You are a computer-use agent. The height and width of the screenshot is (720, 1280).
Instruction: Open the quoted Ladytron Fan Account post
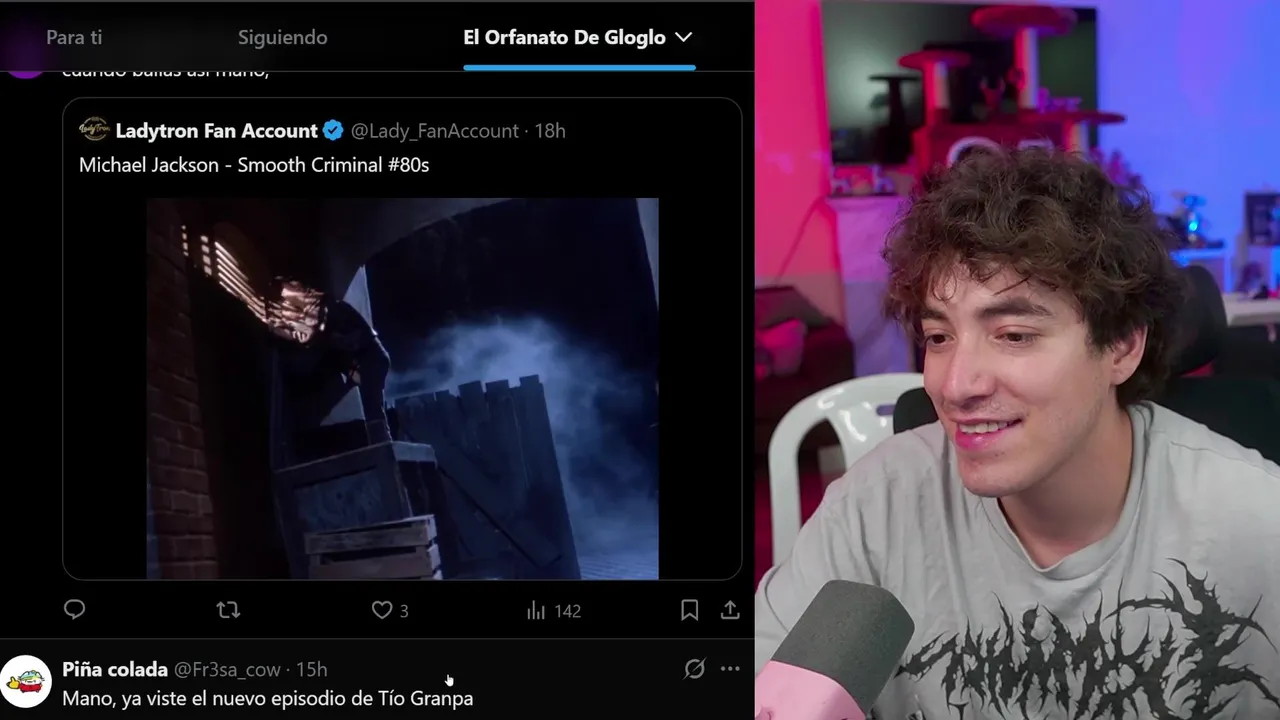click(400, 148)
